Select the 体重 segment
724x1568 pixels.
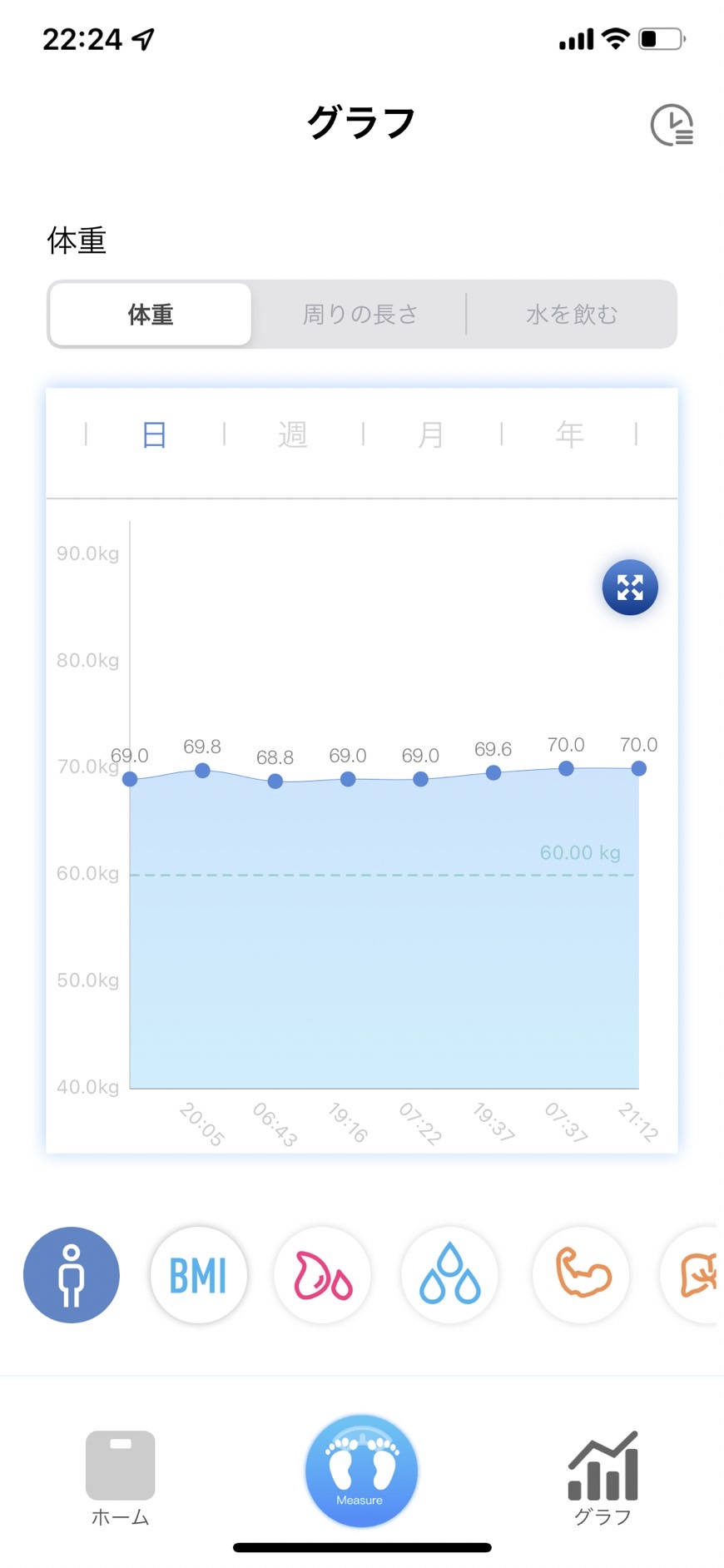pyautogui.click(x=151, y=315)
